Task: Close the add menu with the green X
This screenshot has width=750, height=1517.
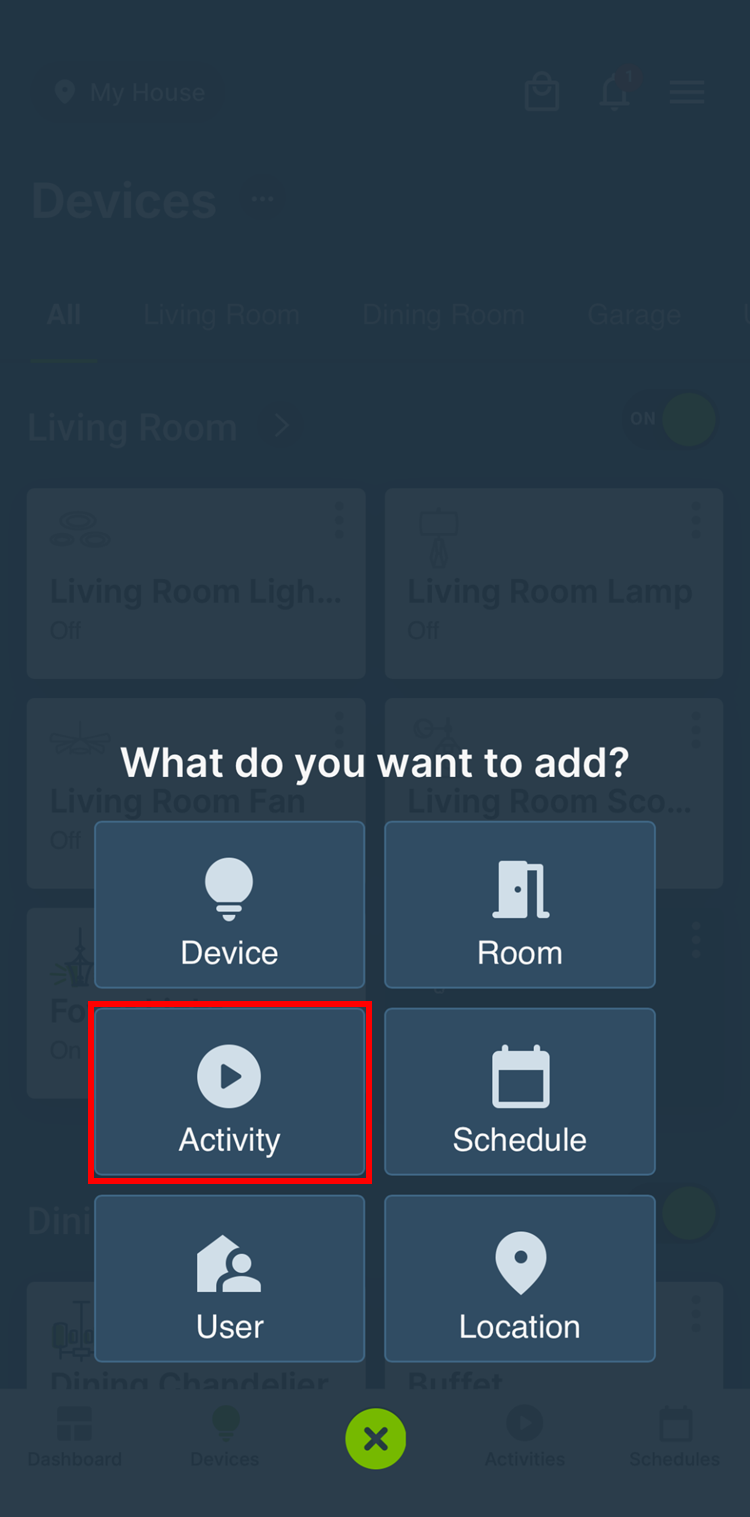Action: 375,1439
